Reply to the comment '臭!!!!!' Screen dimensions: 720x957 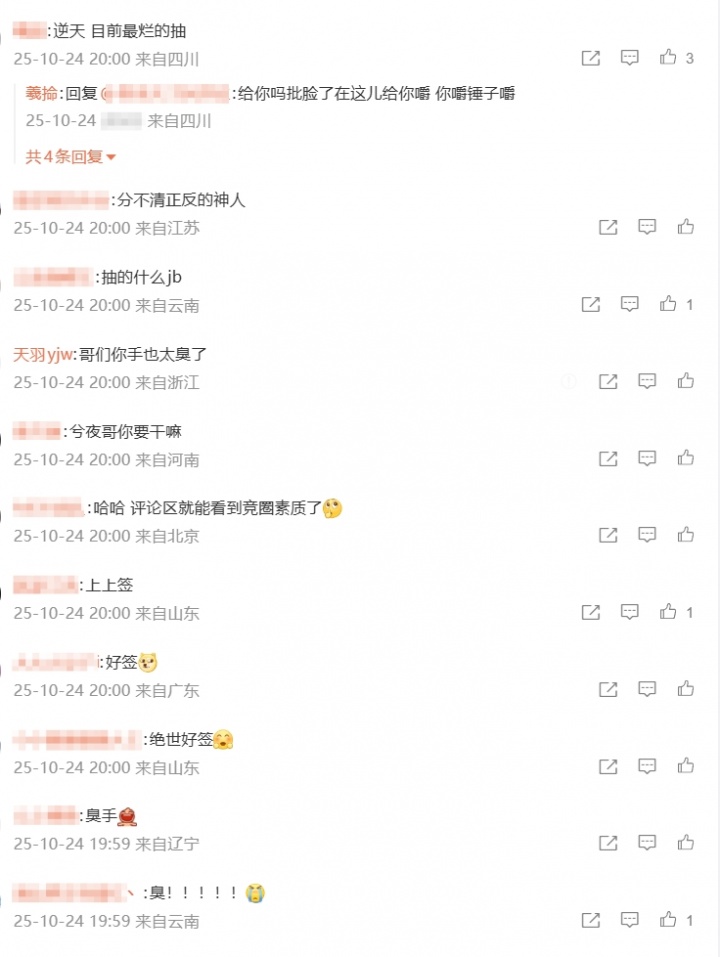[629, 920]
